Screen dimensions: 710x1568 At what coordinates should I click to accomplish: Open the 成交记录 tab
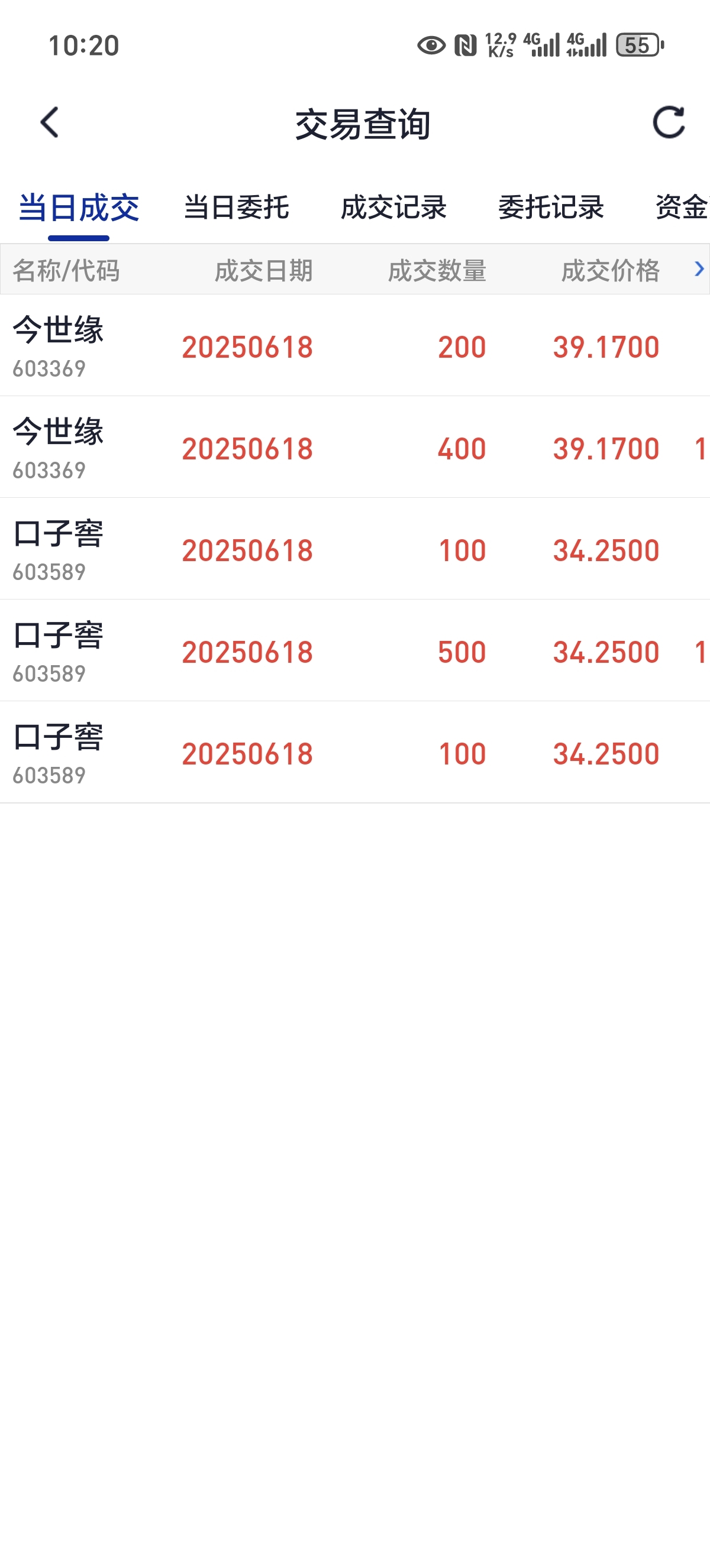click(x=393, y=208)
